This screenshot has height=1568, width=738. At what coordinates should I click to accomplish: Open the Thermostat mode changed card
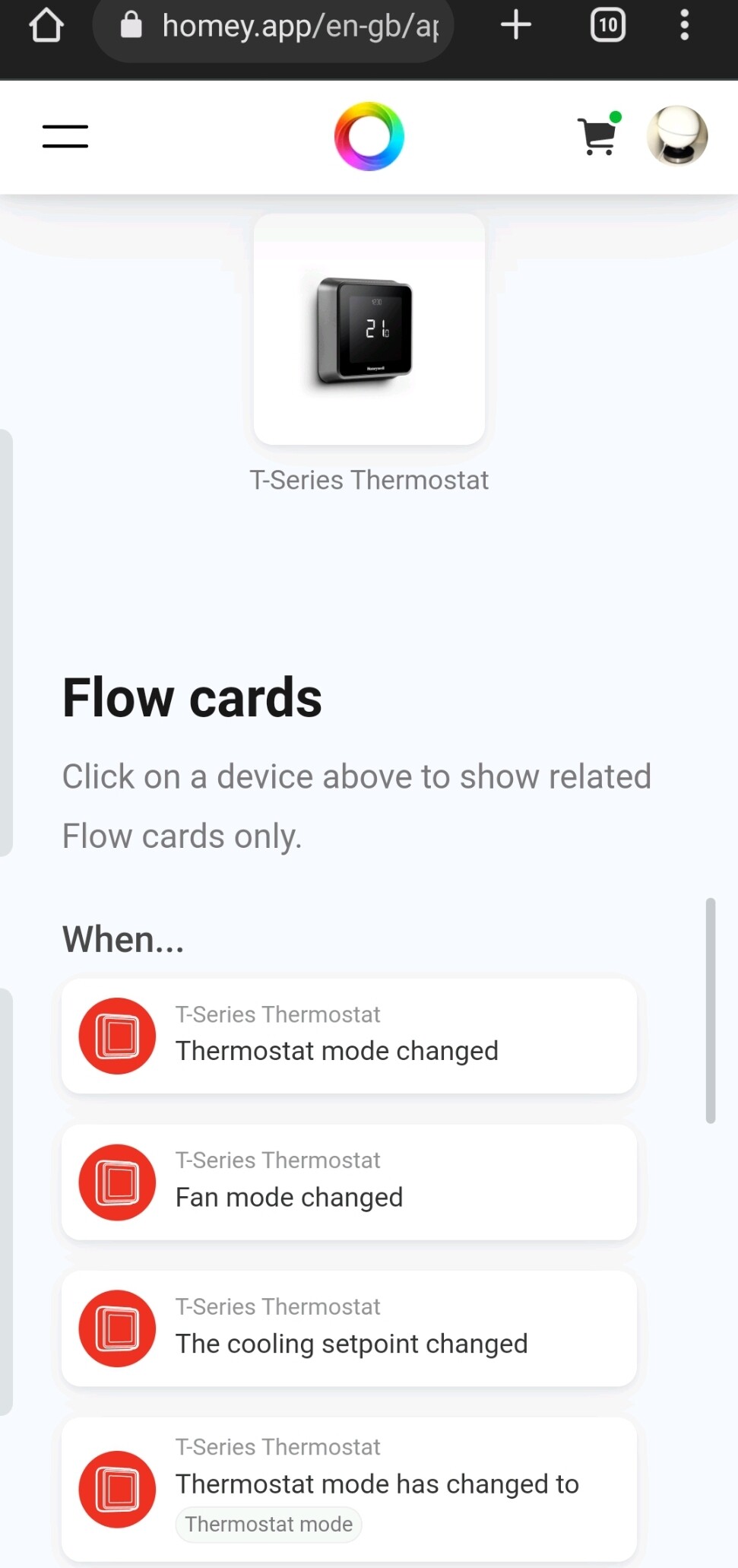(x=349, y=1036)
